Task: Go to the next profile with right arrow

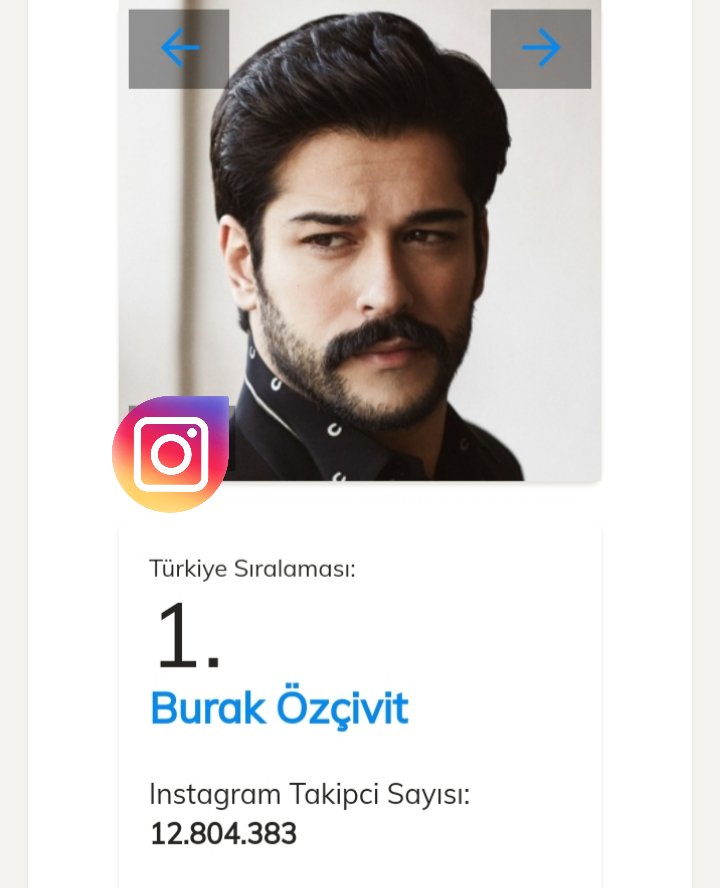Action: coord(540,49)
